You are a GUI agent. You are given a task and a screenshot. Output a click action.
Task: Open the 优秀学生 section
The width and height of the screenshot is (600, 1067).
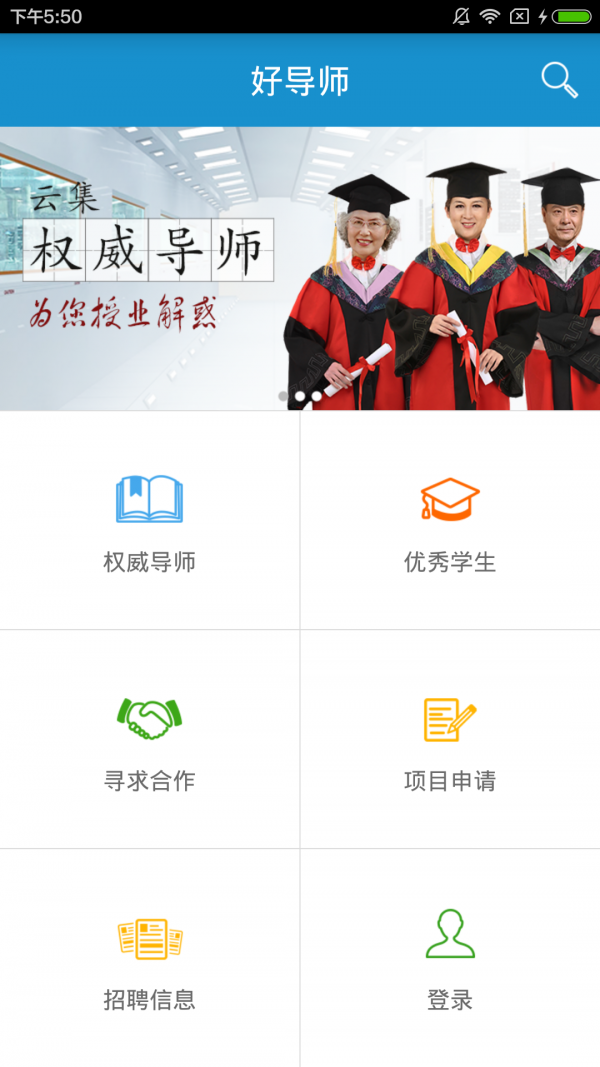click(450, 522)
